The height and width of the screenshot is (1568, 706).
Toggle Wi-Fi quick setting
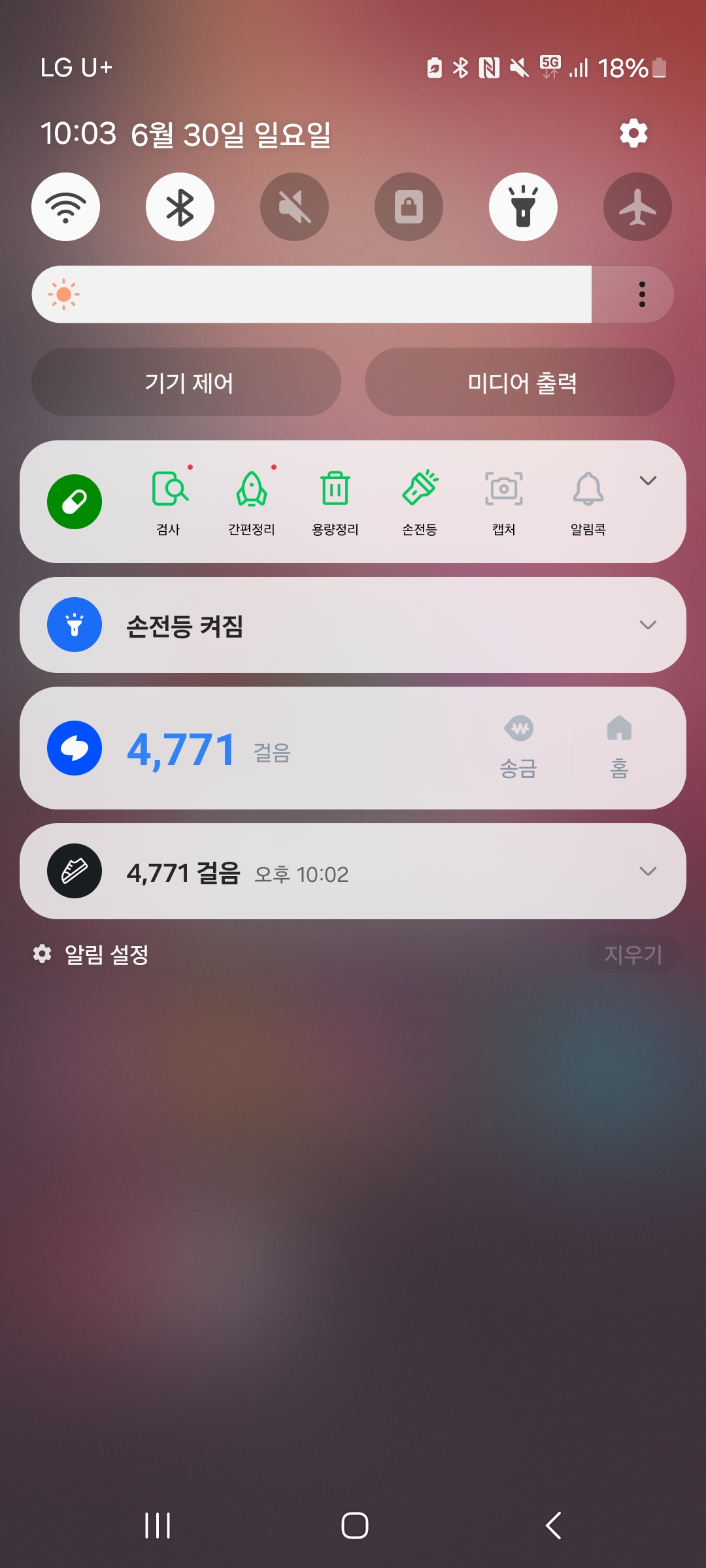[x=65, y=207]
